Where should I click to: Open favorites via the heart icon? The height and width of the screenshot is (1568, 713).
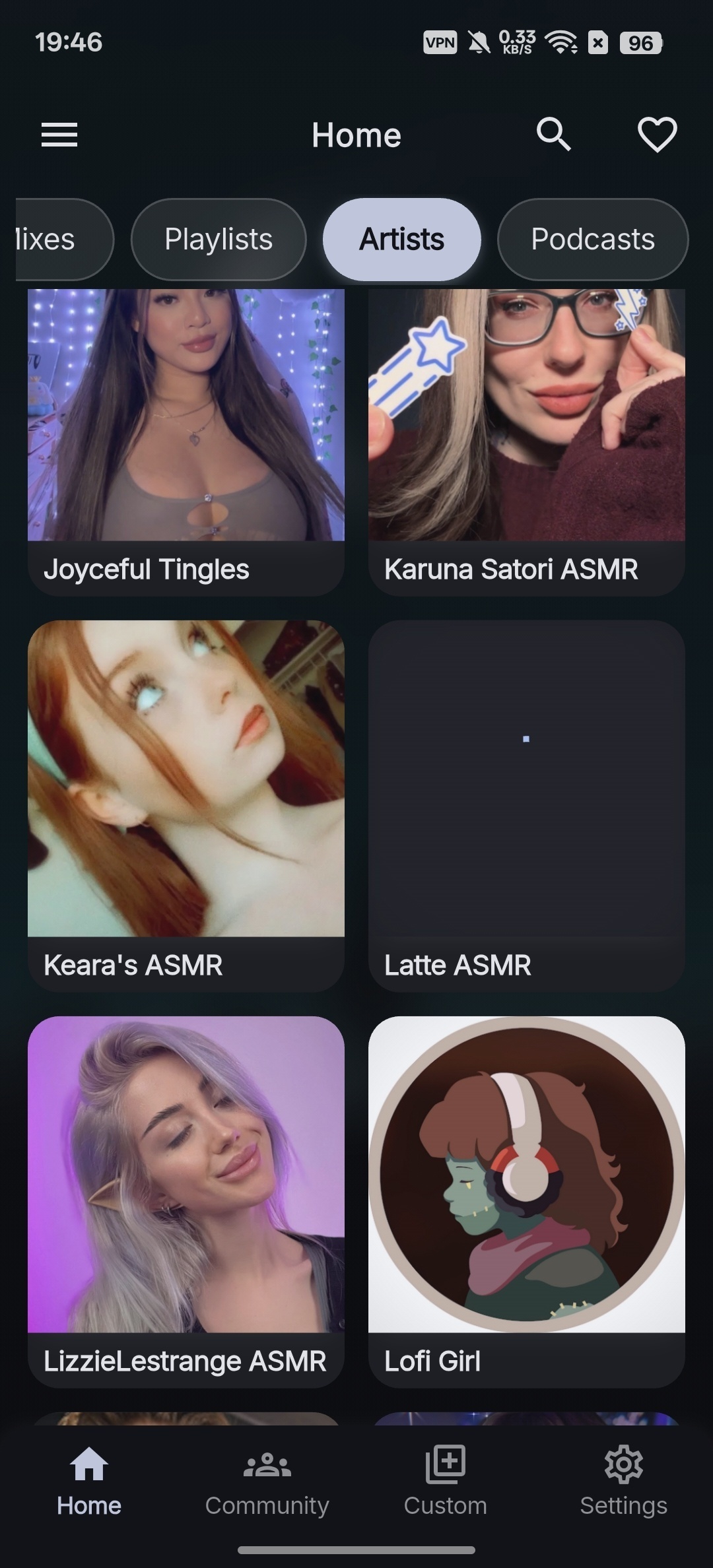click(657, 135)
